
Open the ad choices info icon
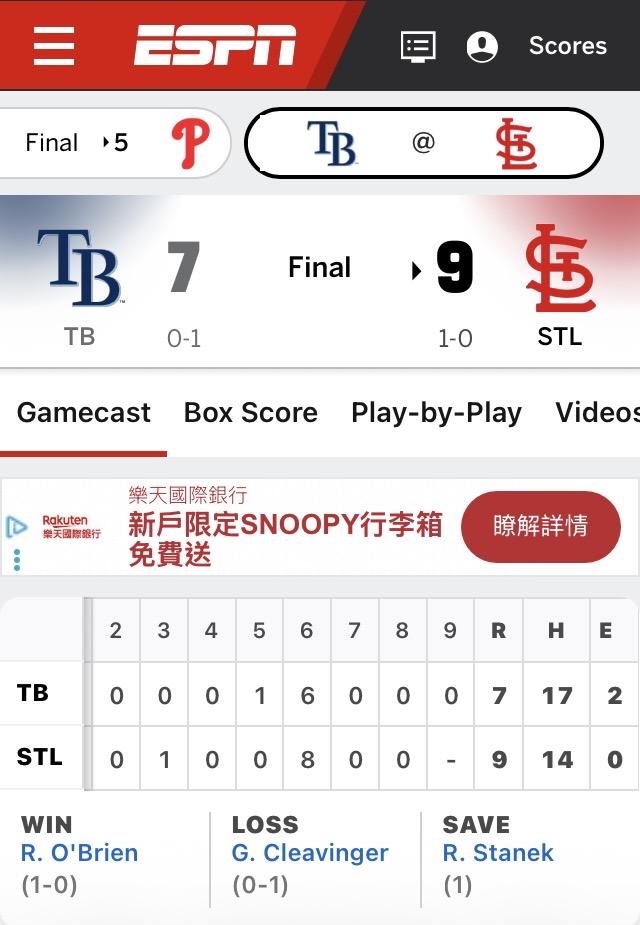(x=16, y=527)
